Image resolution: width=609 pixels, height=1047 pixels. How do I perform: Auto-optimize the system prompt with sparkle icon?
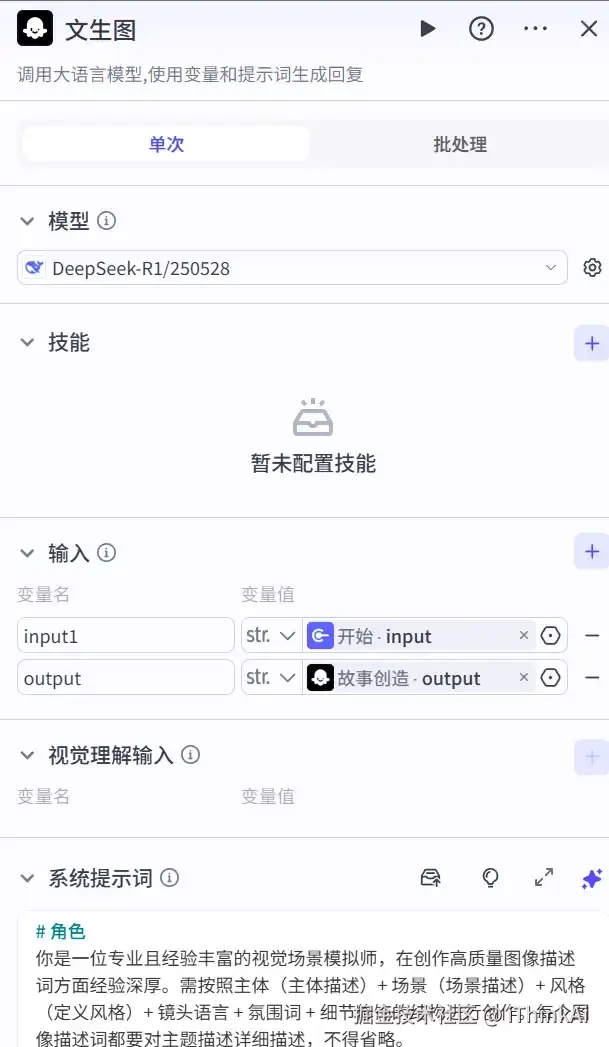[591, 878]
